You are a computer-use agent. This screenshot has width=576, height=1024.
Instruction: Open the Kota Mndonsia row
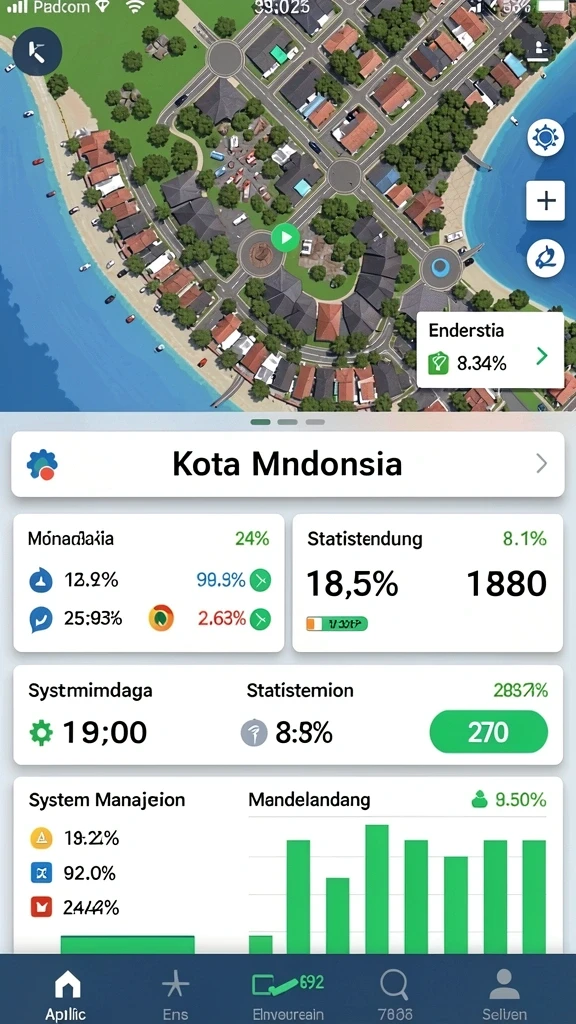pyautogui.click(x=288, y=464)
